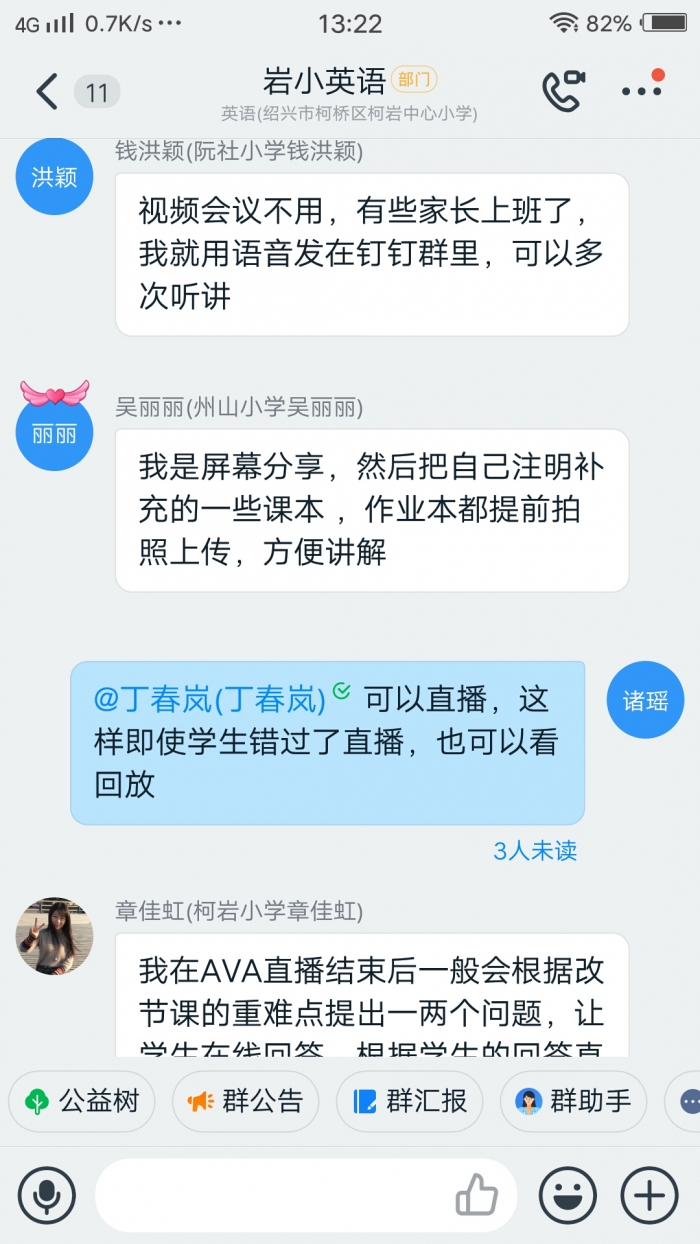Image resolution: width=700 pixels, height=1244 pixels.
Task: Open the 公益树 shortcut
Action: (83, 1101)
